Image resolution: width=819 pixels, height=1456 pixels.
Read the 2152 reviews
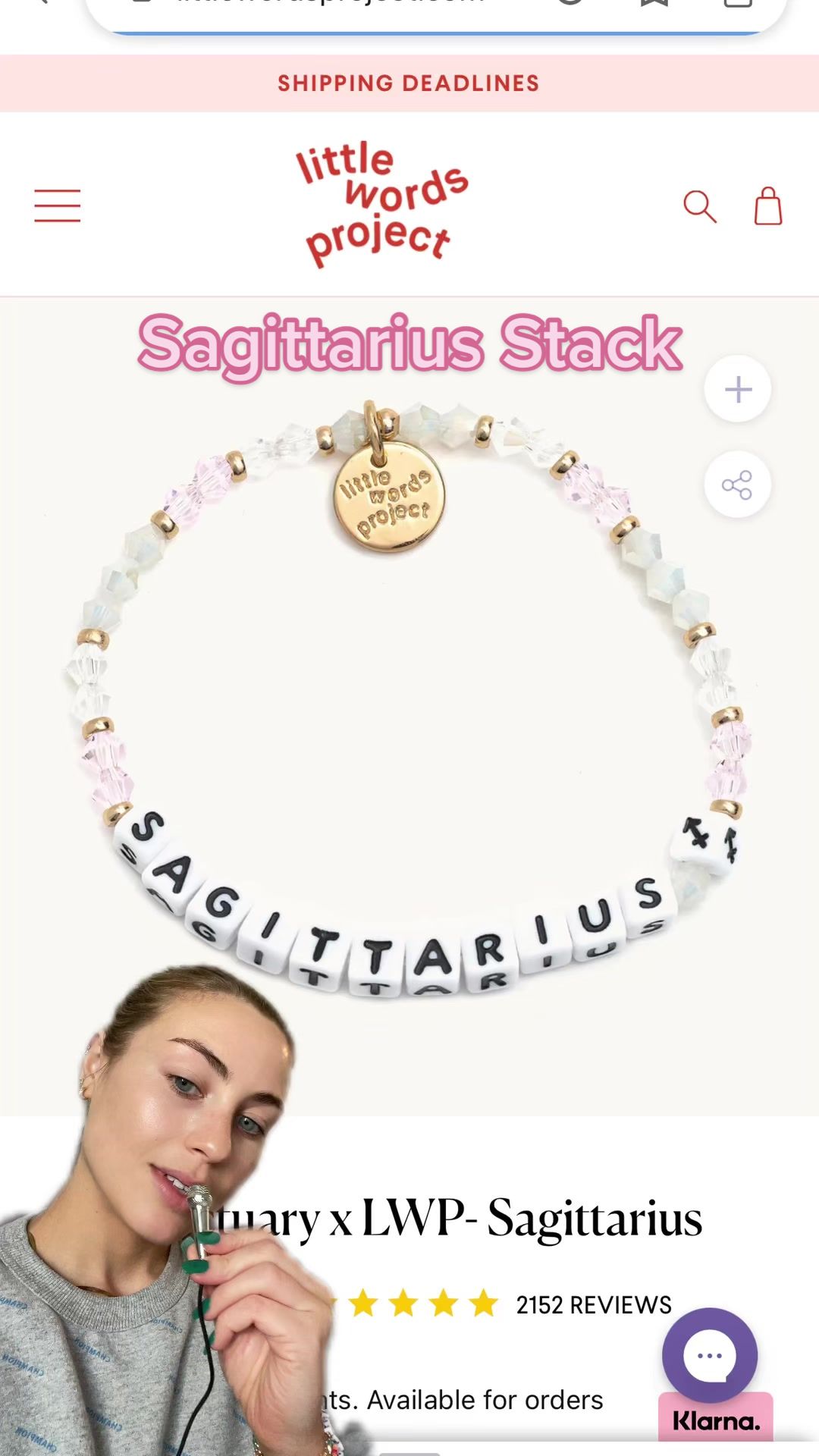pos(594,1305)
